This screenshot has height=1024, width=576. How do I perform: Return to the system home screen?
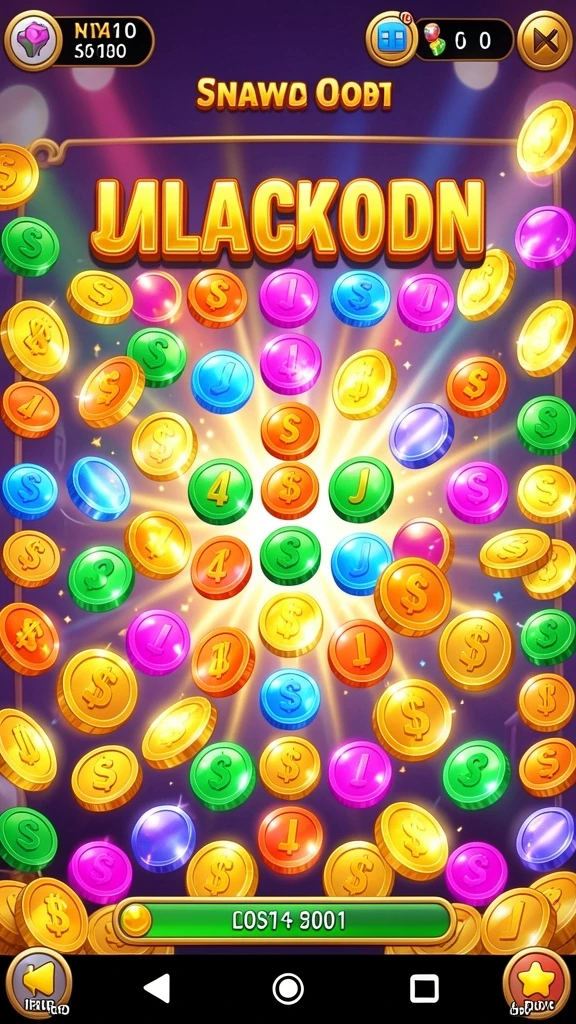click(x=288, y=988)
